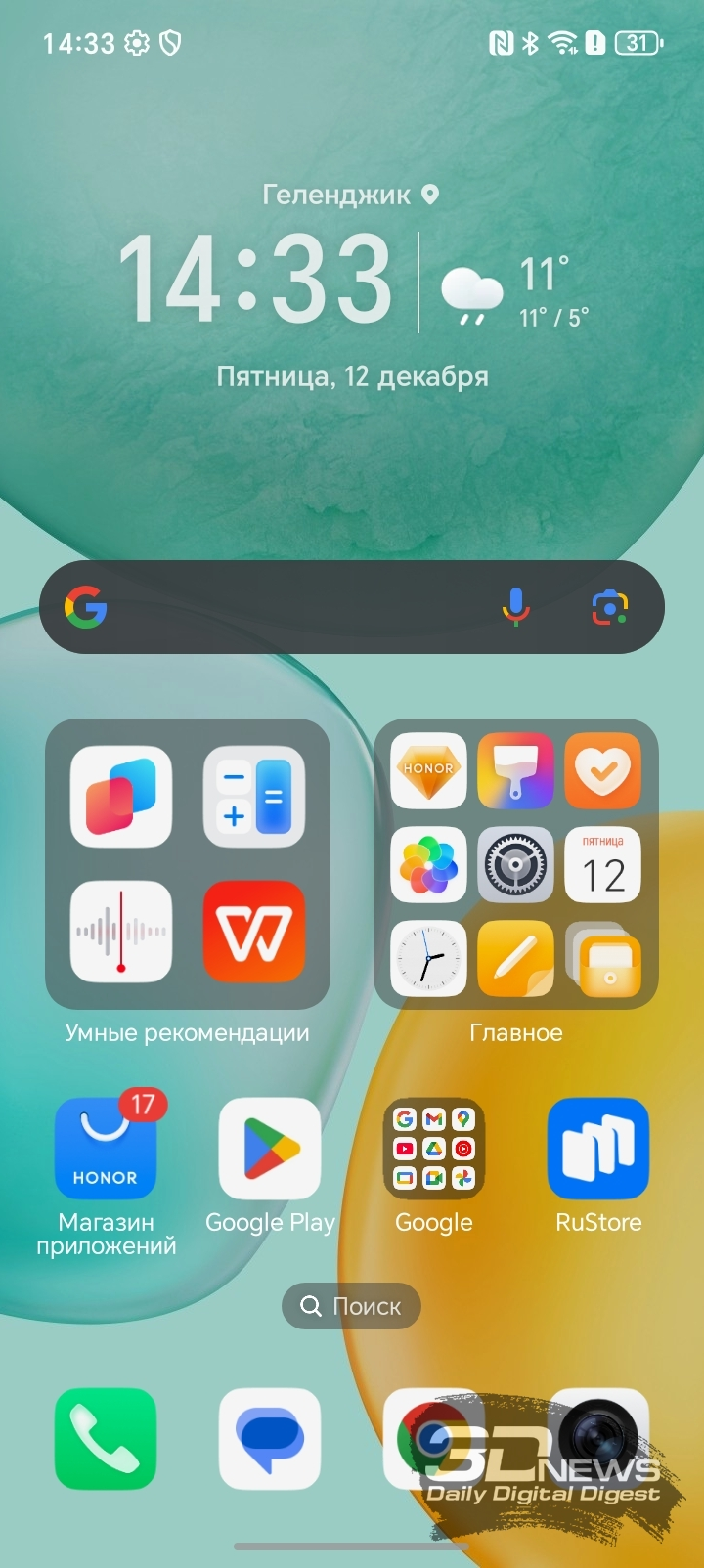
Task: Launch the RuStore app
Action: coord(598,1150)
